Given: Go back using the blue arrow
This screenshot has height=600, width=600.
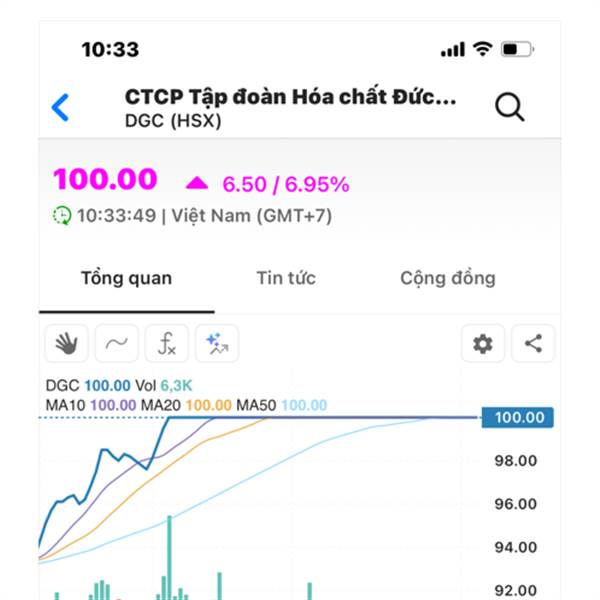Looking at the screenshot, I should 61,108.
